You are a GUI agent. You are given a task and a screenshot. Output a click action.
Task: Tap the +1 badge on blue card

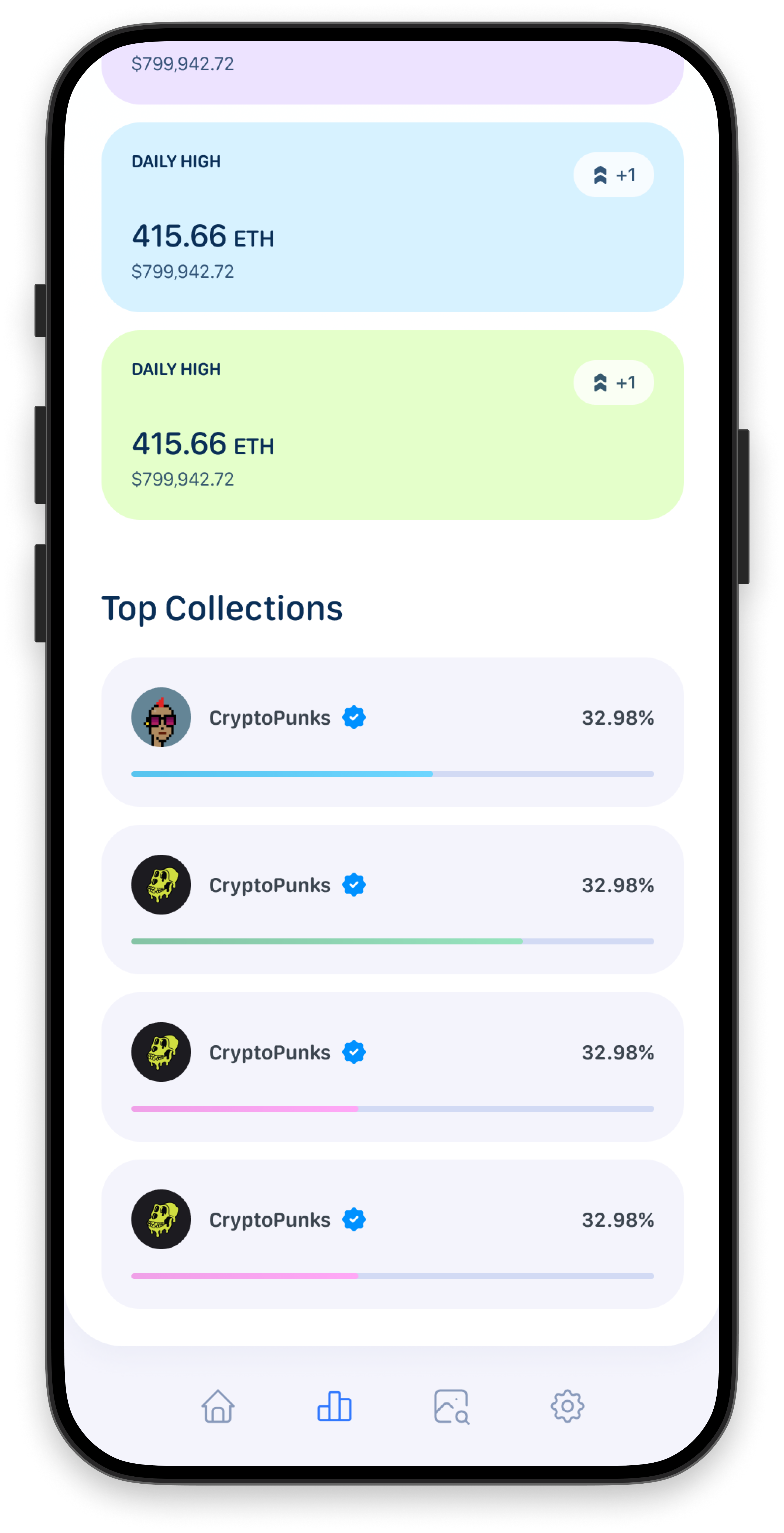[613, 175]
